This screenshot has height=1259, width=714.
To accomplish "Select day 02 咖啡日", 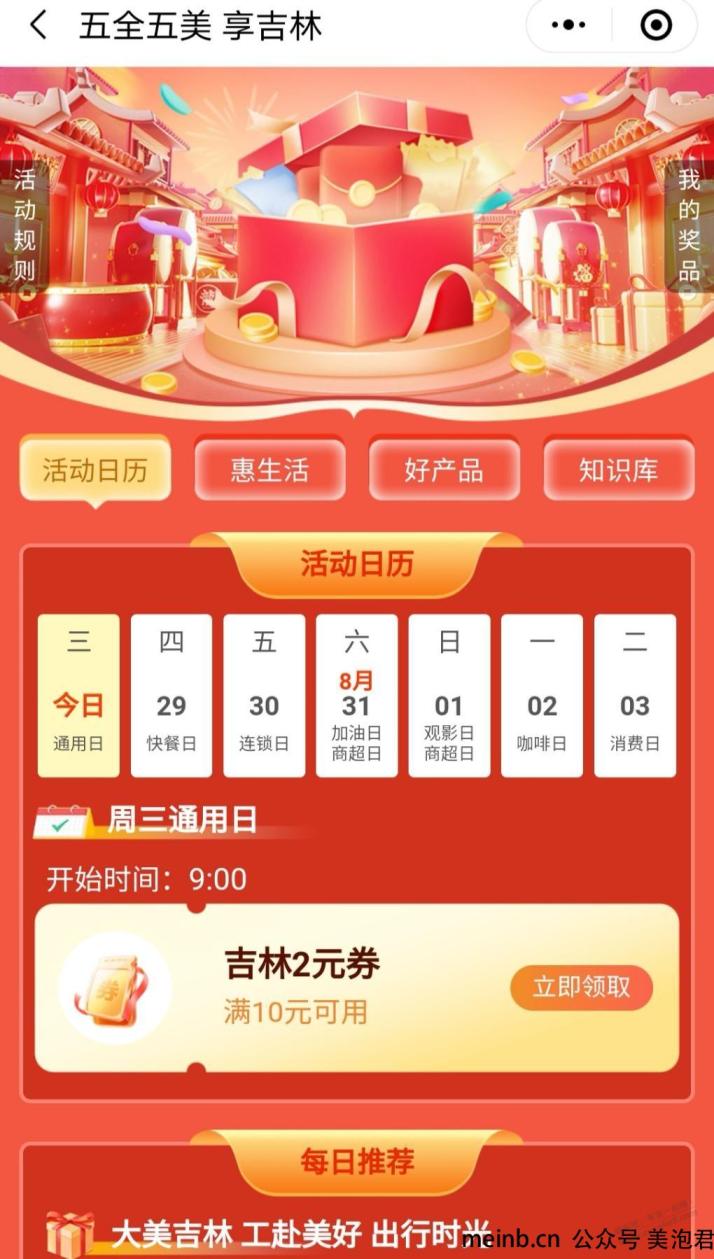I will tap(542, 696).
